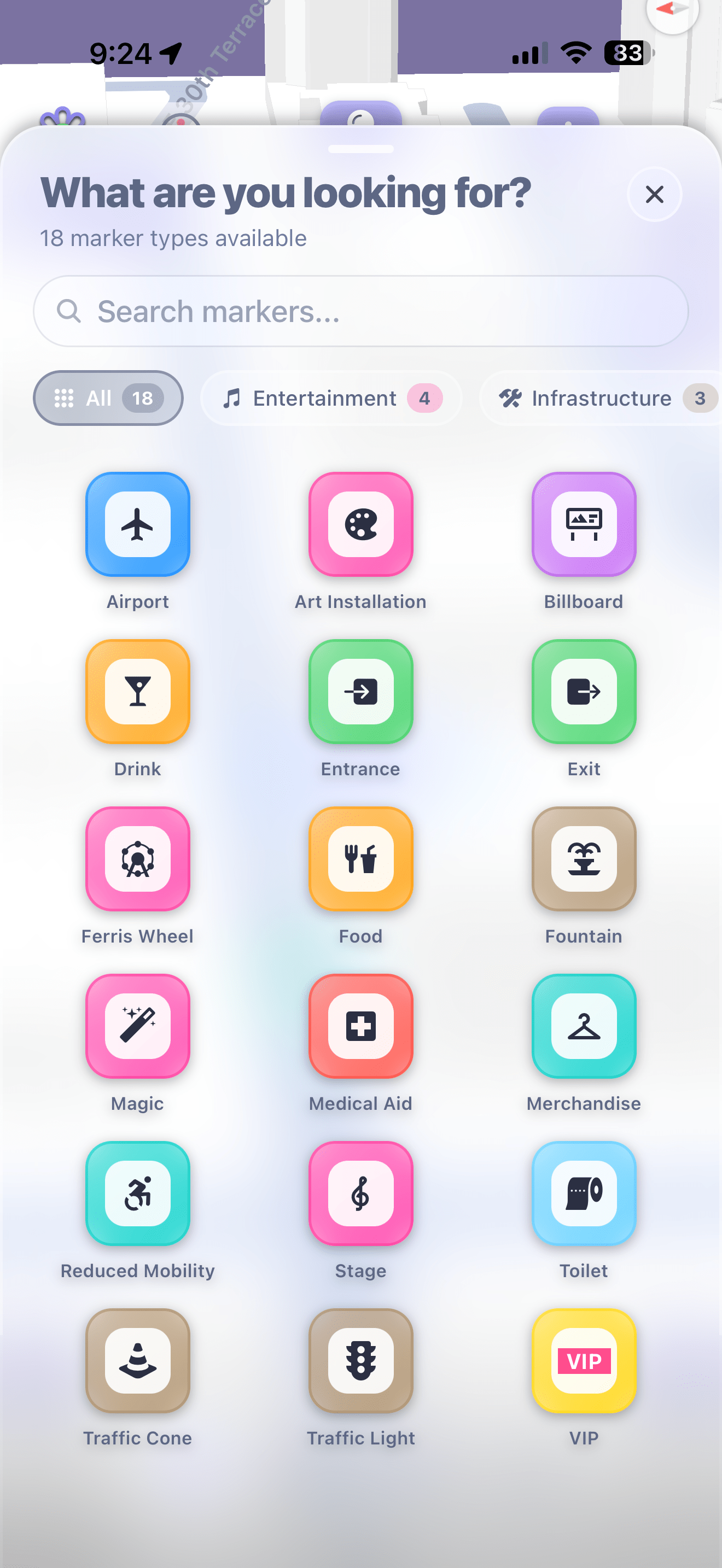Pick the Billboard marker type
This screenshot has height=1568, width=722.
click(x=583, y=524)
